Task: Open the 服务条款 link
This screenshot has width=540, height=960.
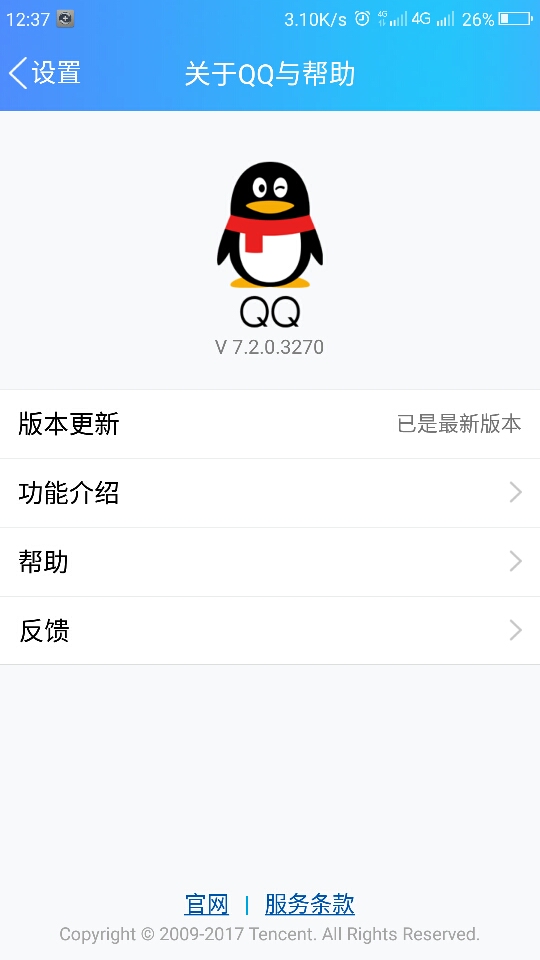Action: 310,904
